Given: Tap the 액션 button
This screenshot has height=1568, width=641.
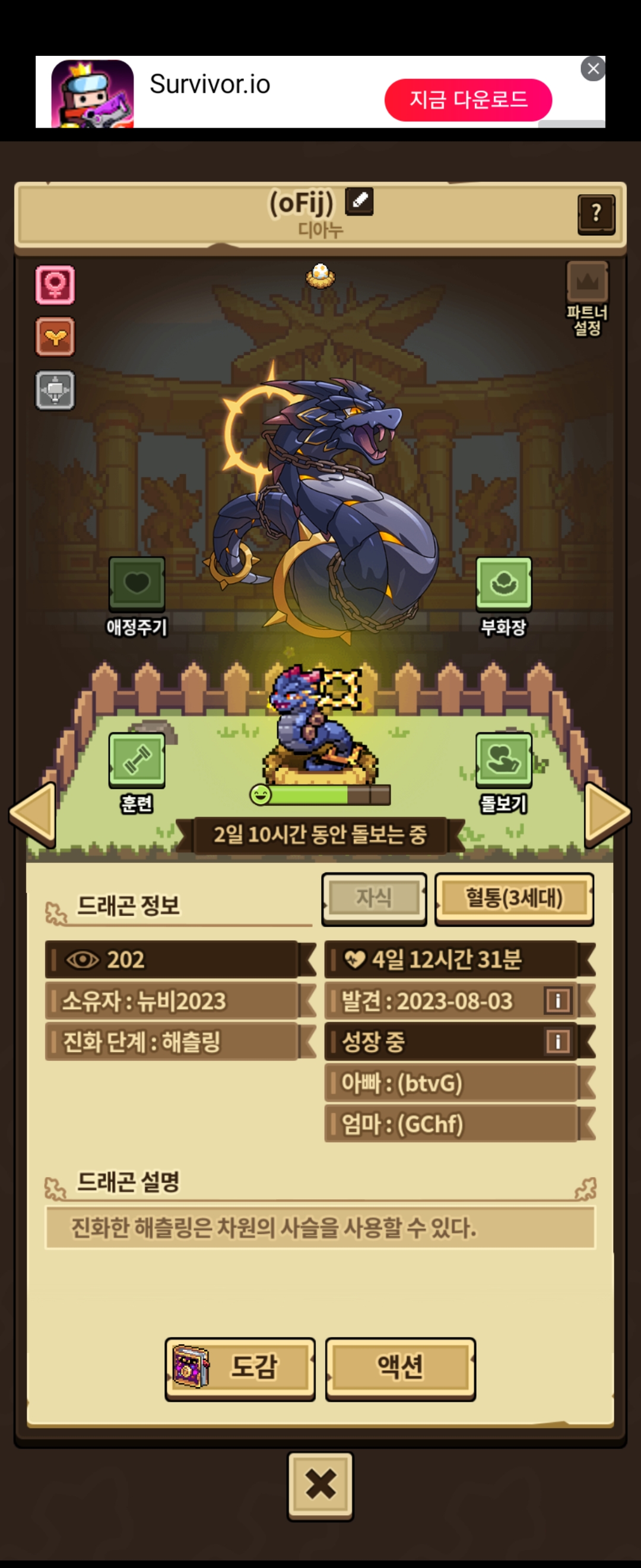Looking at the screenshot, I should (x=400, y=1367).
